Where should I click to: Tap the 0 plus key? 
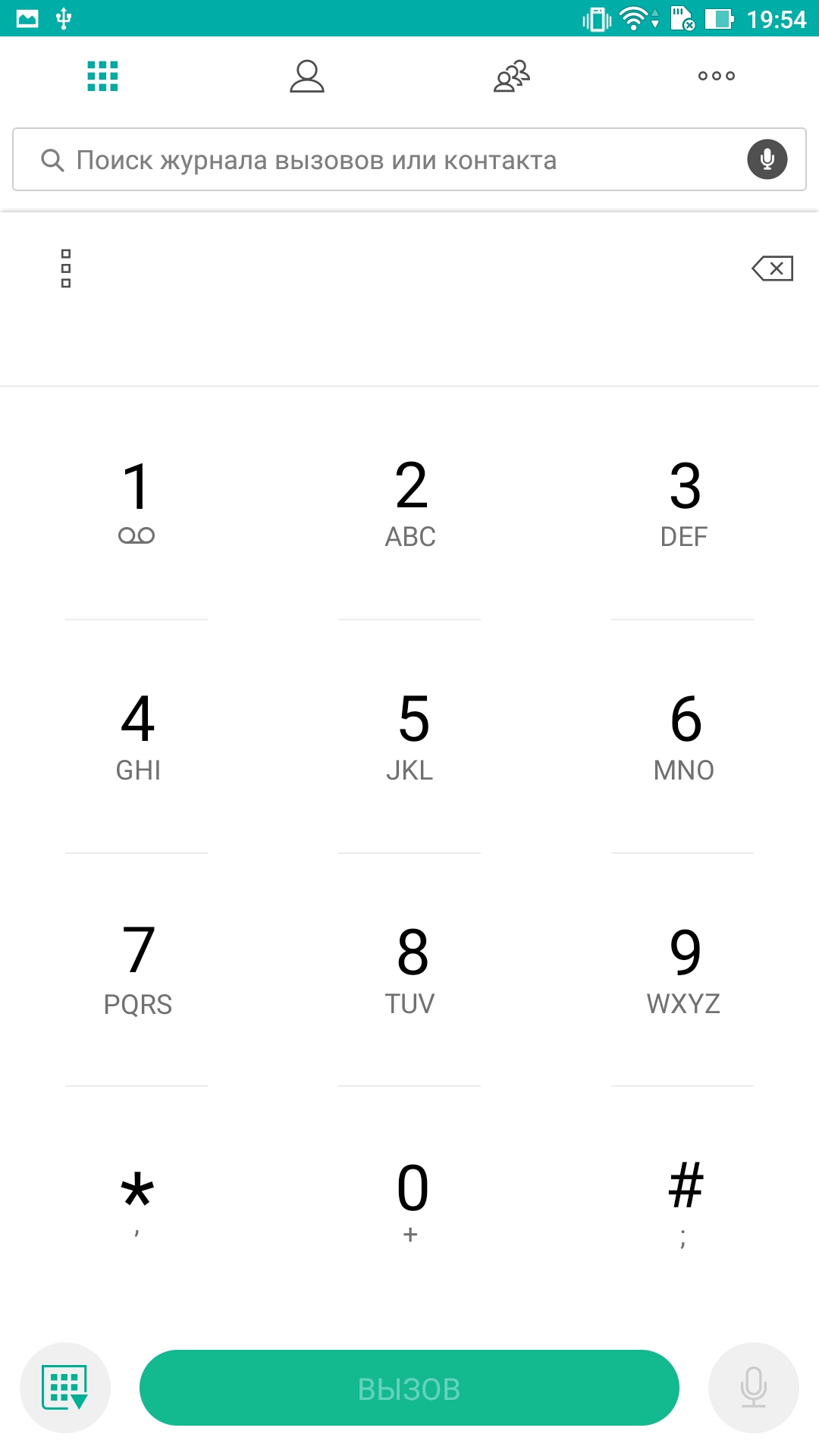point(409,1202)
